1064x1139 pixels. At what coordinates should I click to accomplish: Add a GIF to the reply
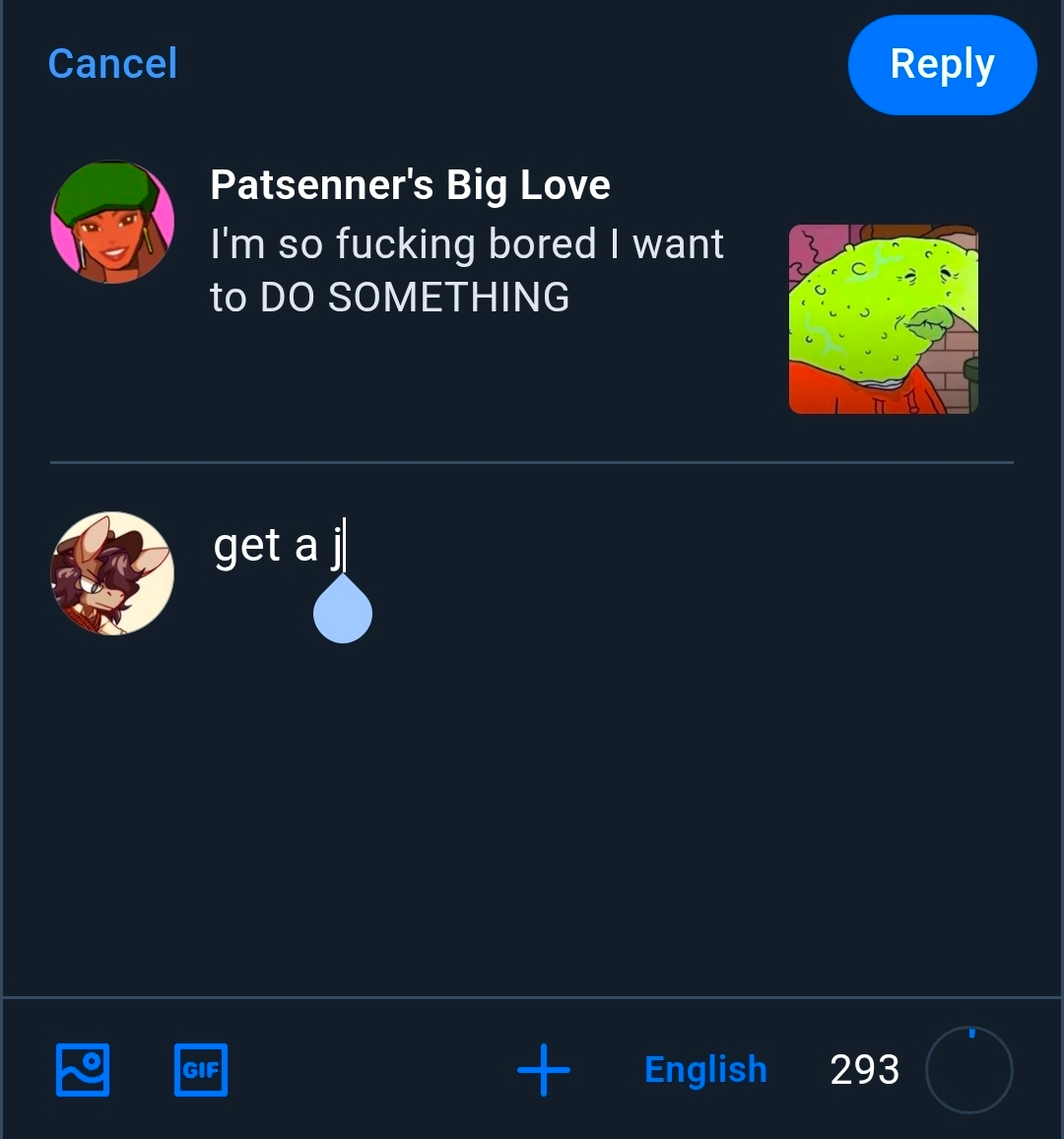[201, 1069]
